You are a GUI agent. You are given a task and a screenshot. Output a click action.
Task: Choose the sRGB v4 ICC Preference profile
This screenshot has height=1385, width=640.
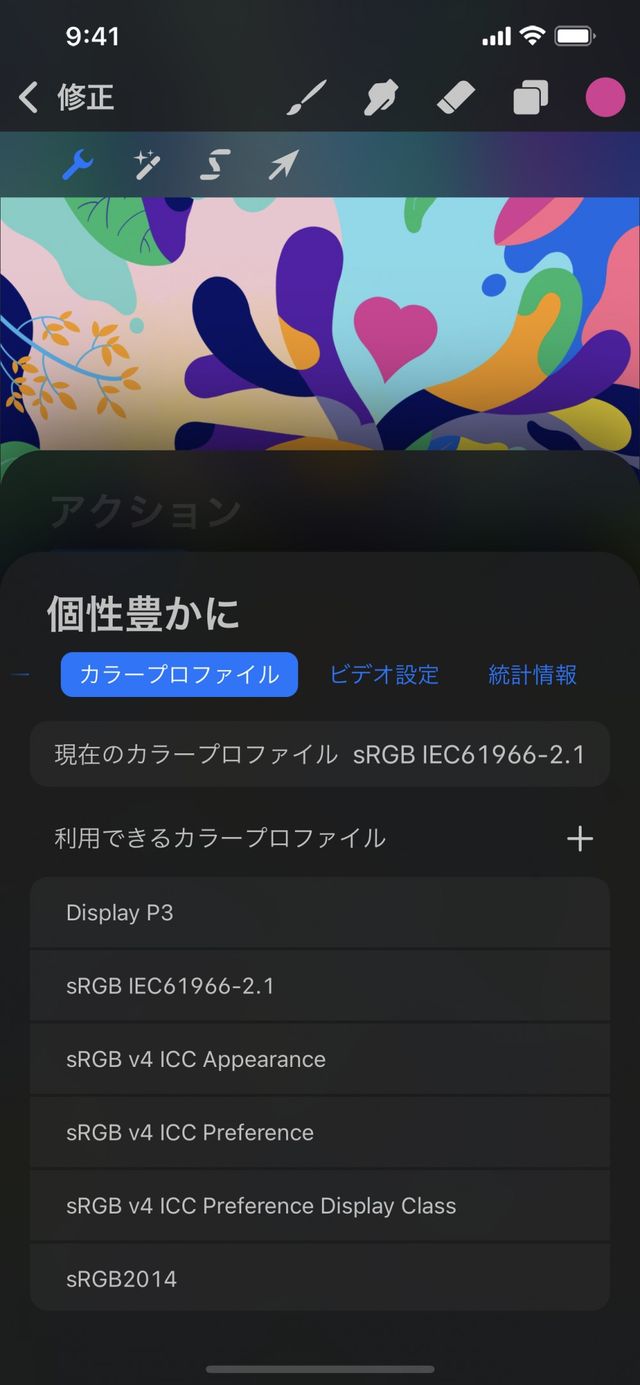320,1132
